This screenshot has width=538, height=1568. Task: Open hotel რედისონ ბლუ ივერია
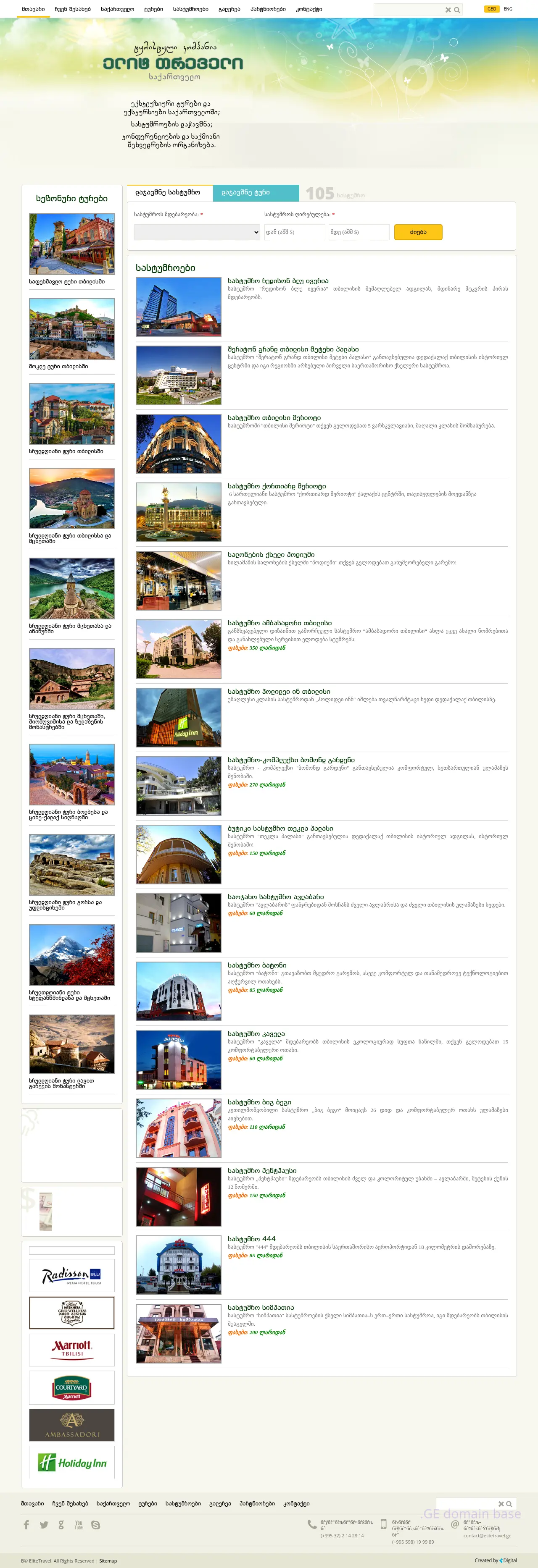tap(278, 281)
